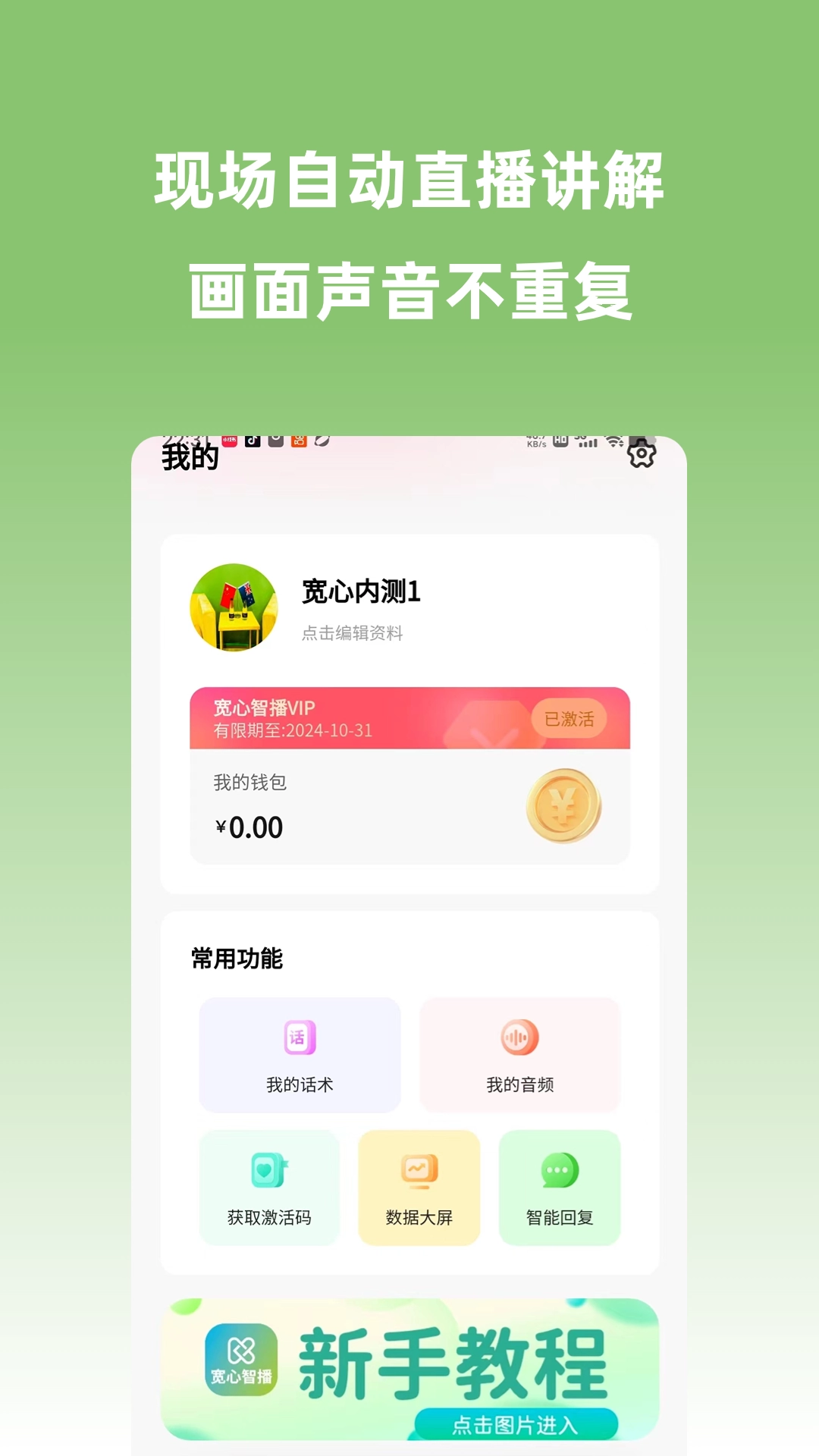Image resolution: width=819 pixels, height=1456 pixels.
Task: Tap the gold coin wallet icon
Action: pos(562,809)
